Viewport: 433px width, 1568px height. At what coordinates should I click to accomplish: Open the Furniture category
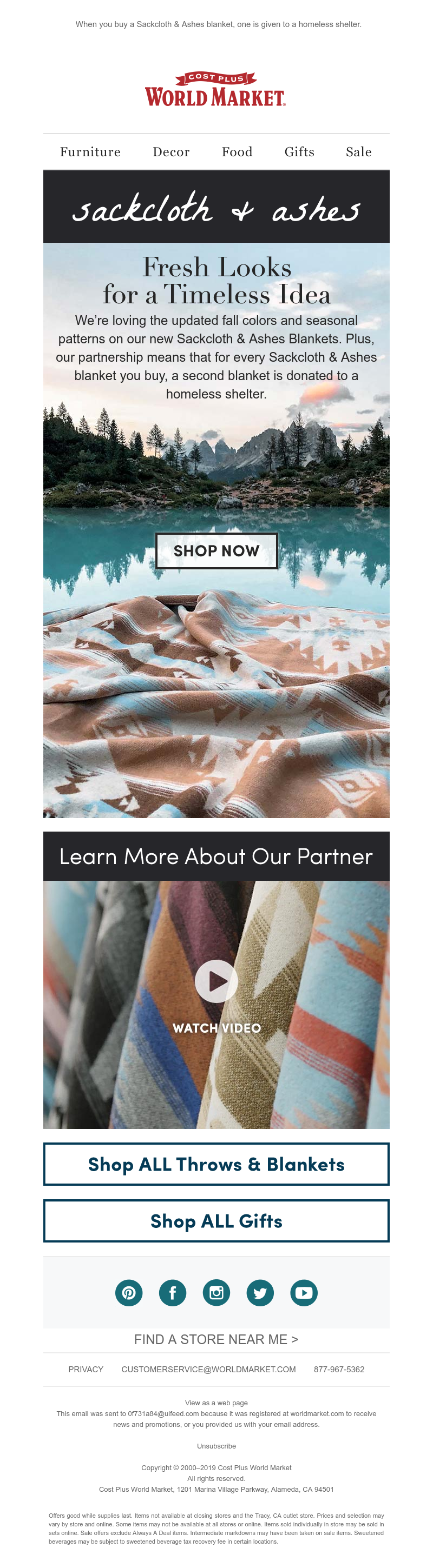coord(90,151)
